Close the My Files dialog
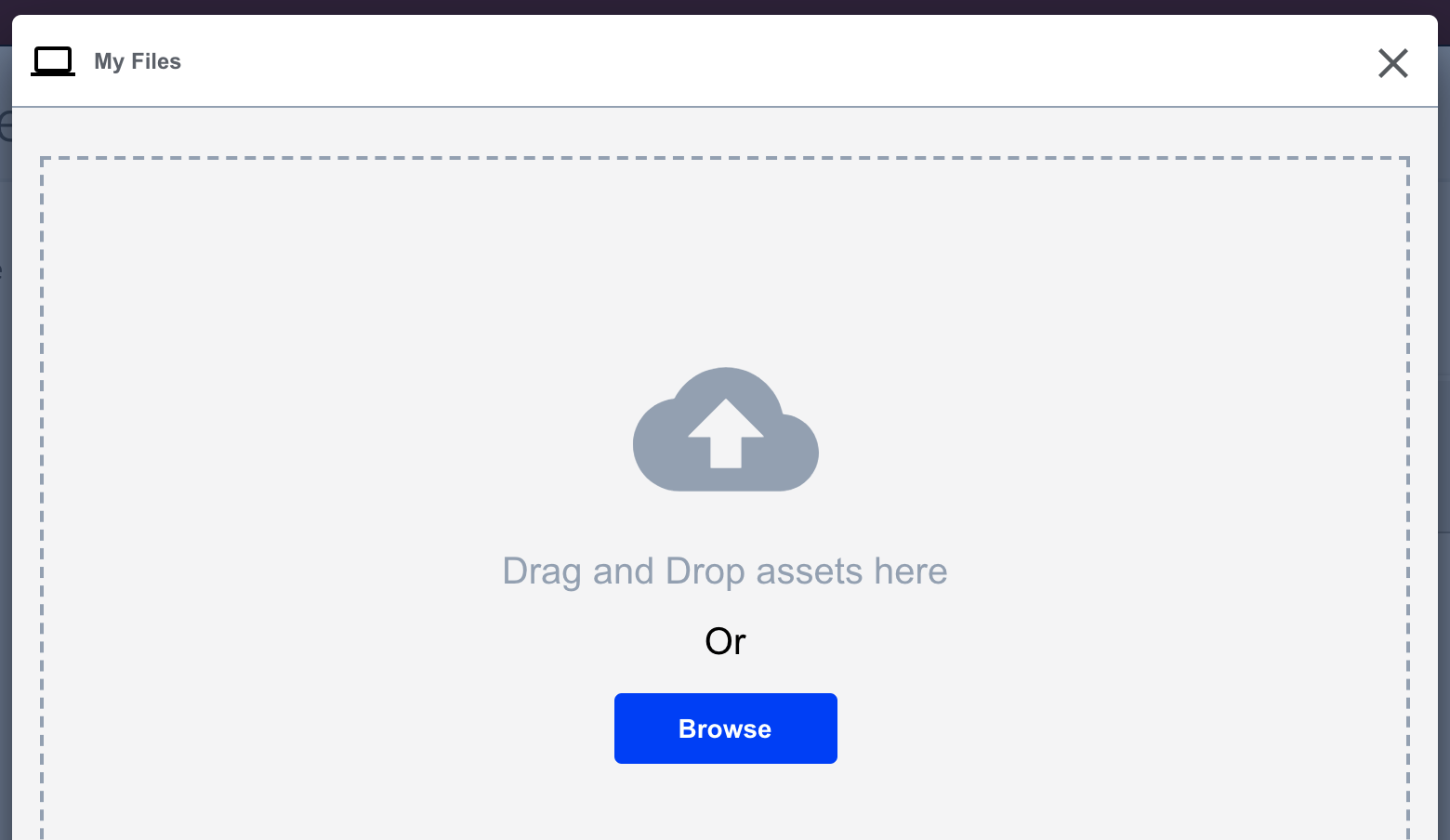 (x=1392, y=63)
